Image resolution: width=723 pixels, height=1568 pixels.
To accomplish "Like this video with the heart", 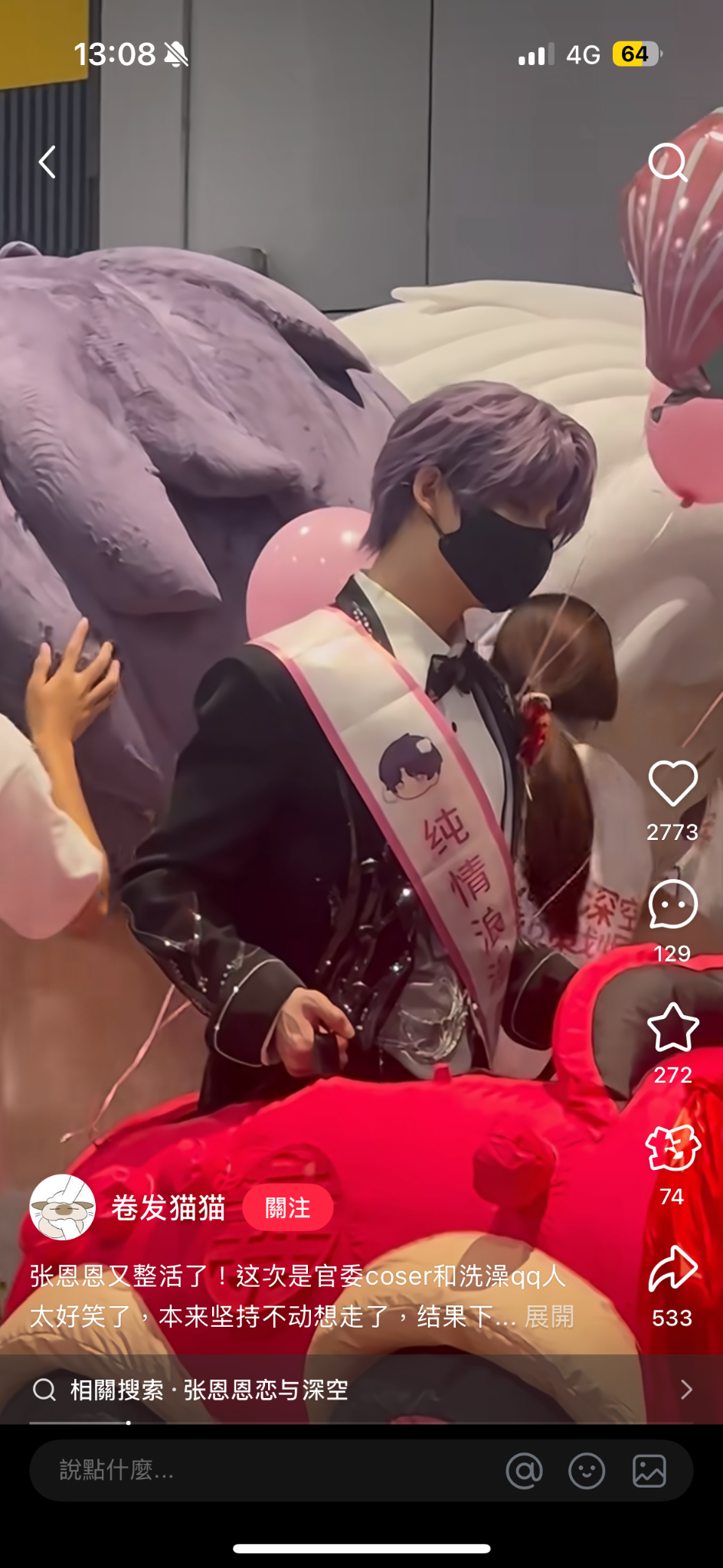I will [672, 783].
